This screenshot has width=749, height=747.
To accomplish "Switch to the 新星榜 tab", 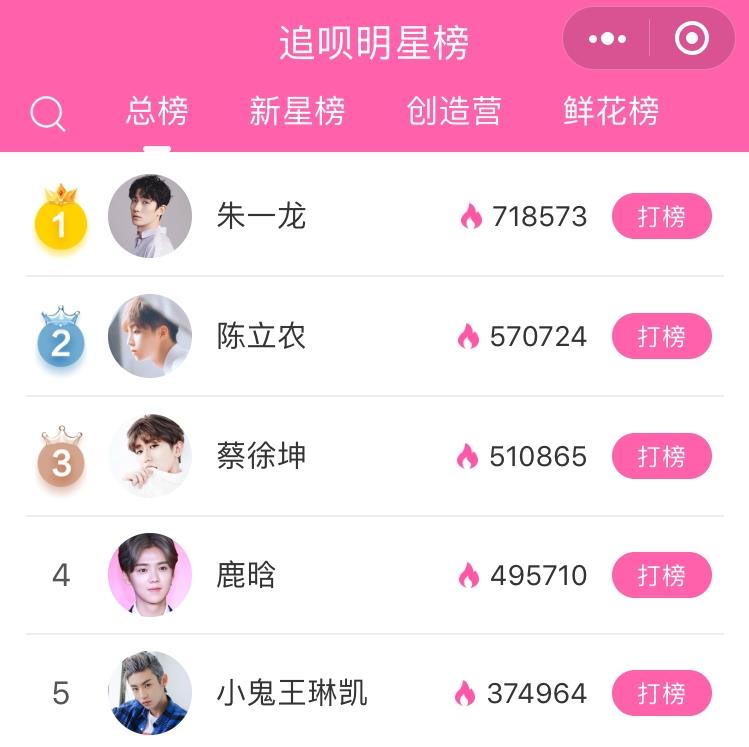I will click(x=297, y=111).
